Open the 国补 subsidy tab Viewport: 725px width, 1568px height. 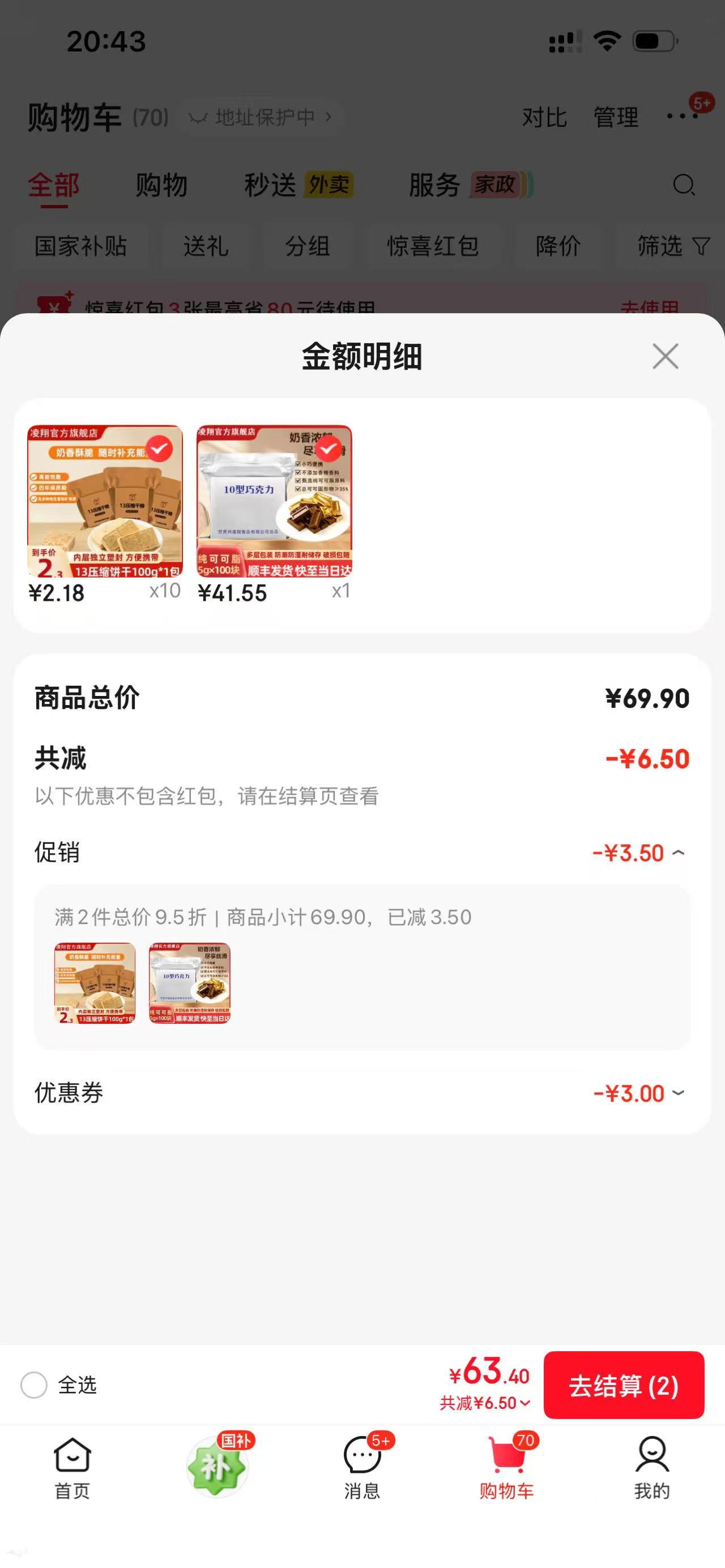(x=218, y=1464)
